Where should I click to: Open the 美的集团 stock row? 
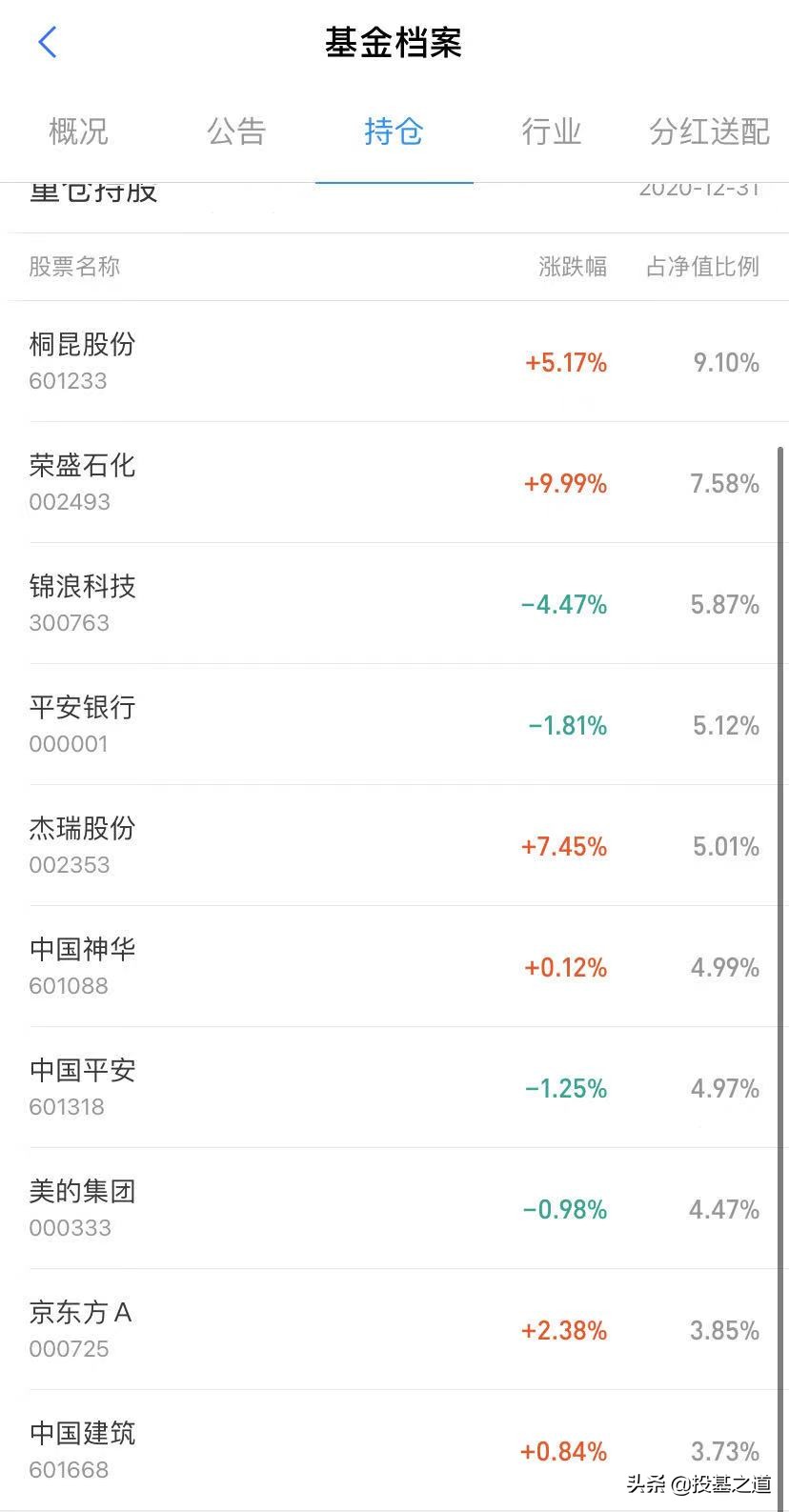[394, 1209]
